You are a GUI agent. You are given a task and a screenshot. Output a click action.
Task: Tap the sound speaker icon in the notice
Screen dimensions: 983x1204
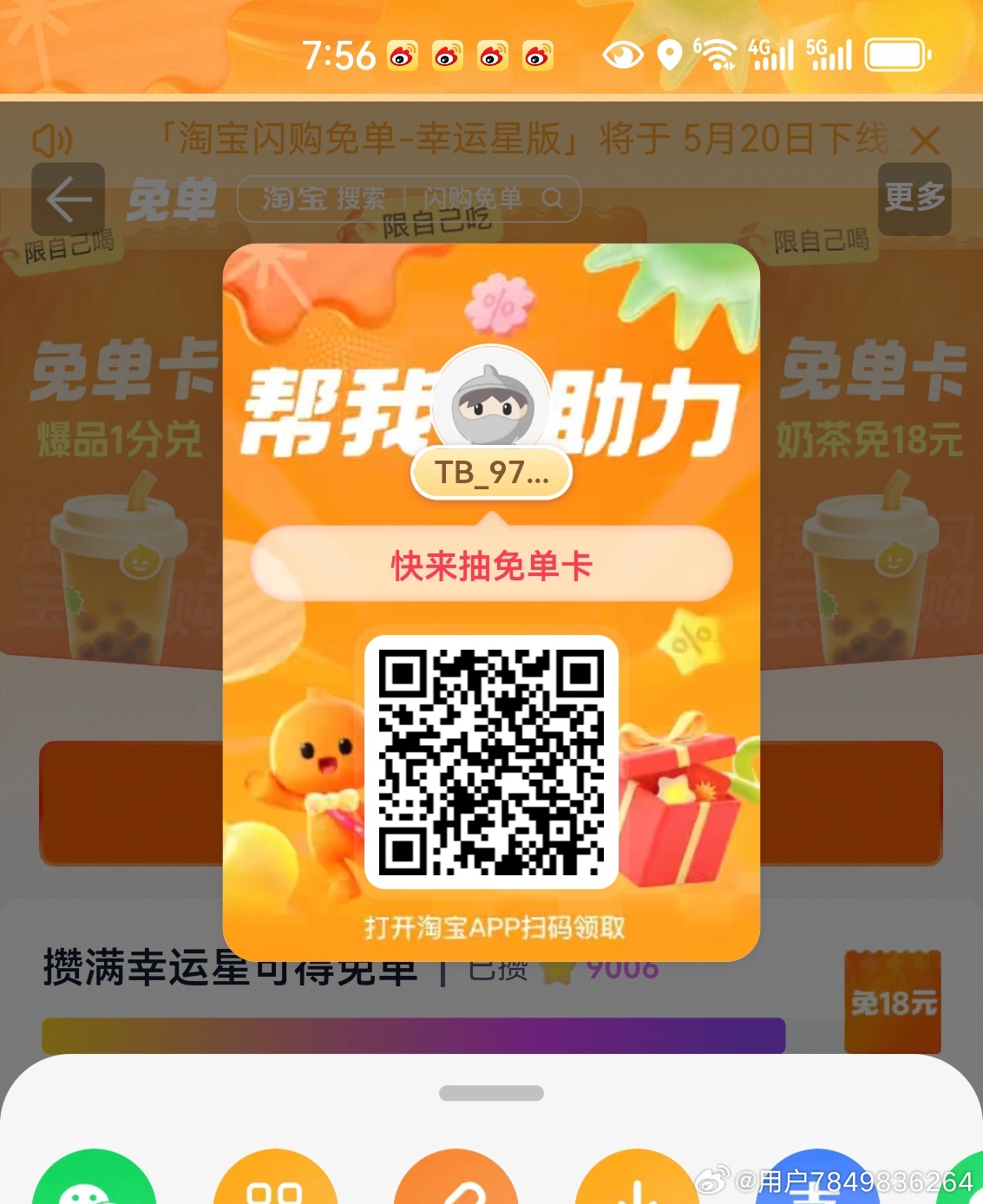(x=52, y=140)
